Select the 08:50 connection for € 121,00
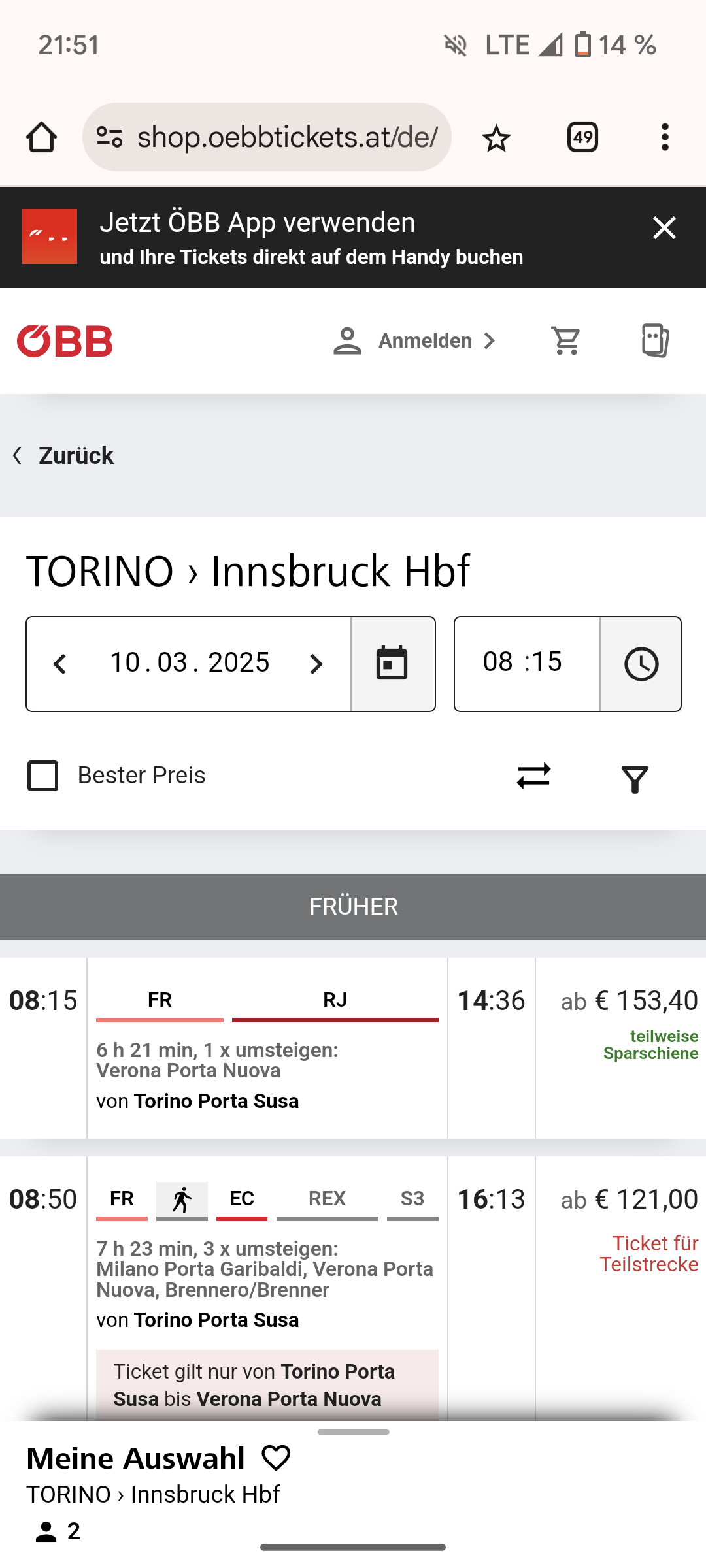Image resolution: width=706 pixels, height=1568 pixels. tap(353, 1288)
